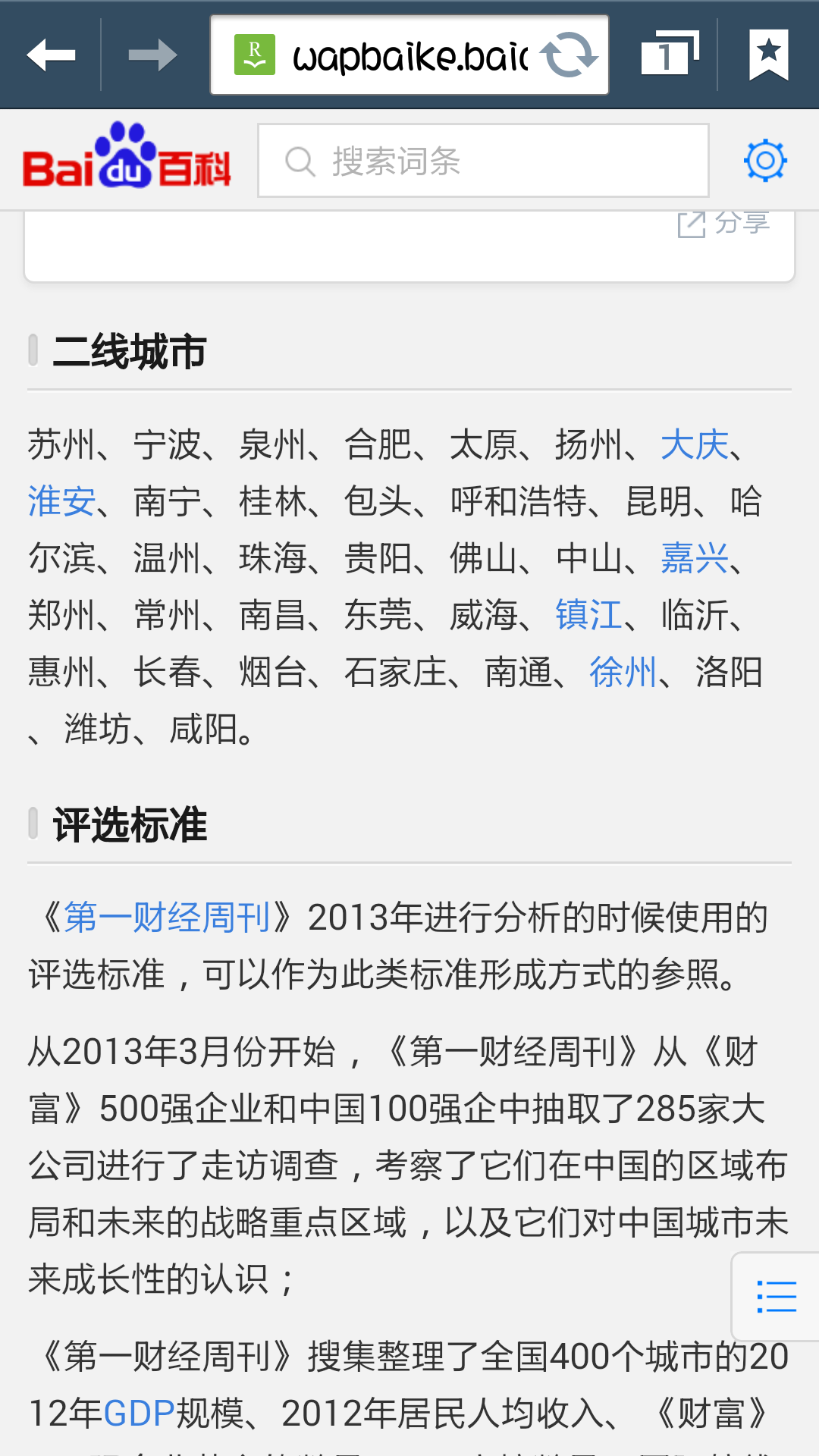
Task: Open the 第一财经周刊 link
Action: pos(167,918)
